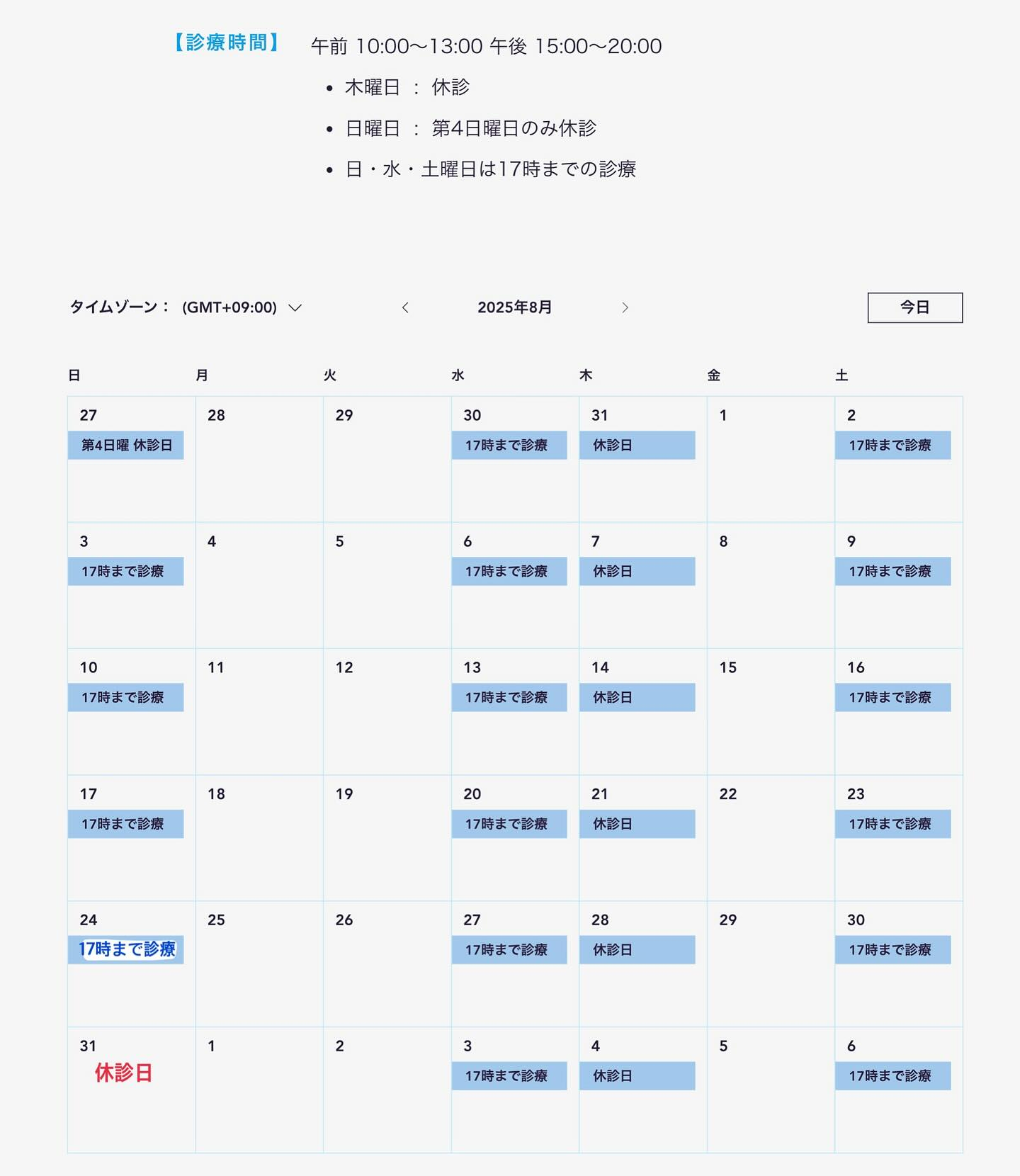This screenshot has height=1176, width=1020.
Task: Open the 17時まで診療 event on August 23
Action: click(892, 824)
